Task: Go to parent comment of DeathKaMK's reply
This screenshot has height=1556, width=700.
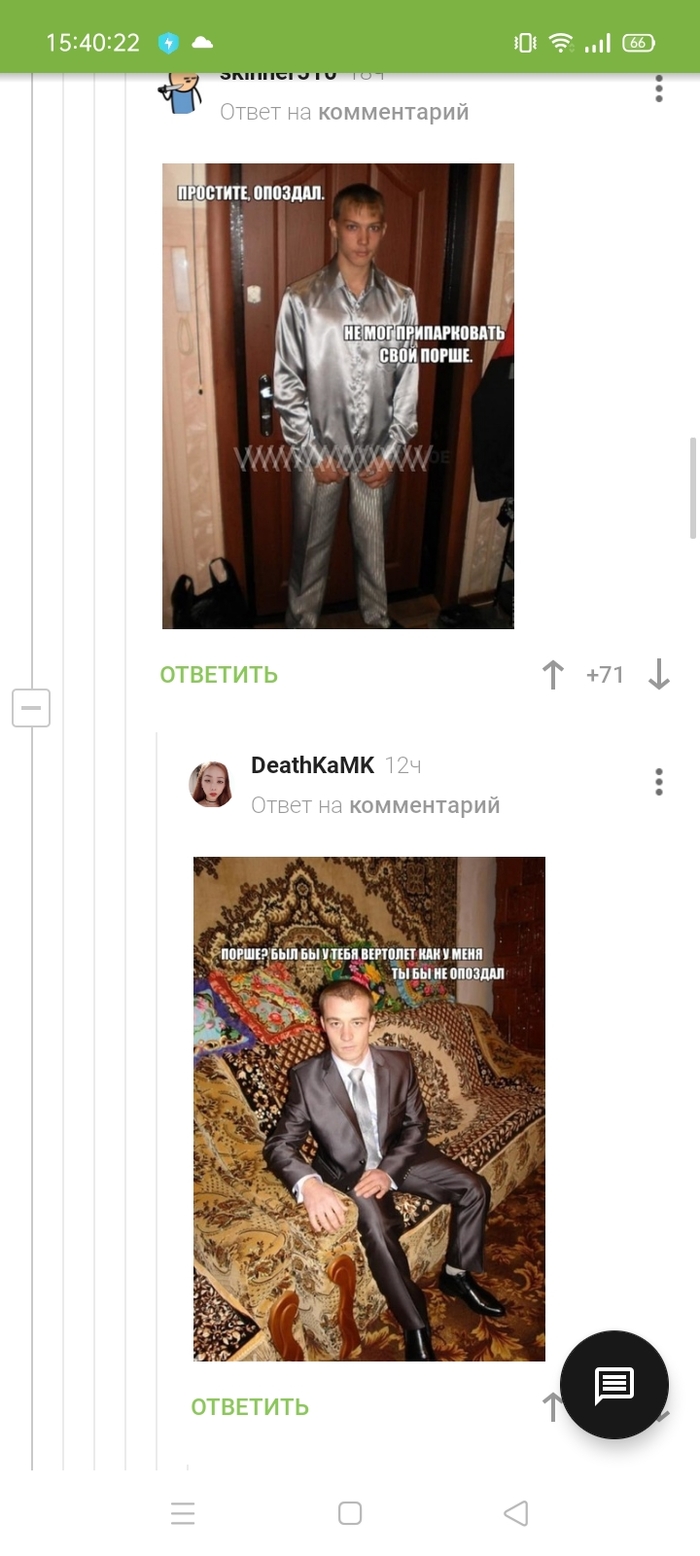Action: tap(424, 805)
